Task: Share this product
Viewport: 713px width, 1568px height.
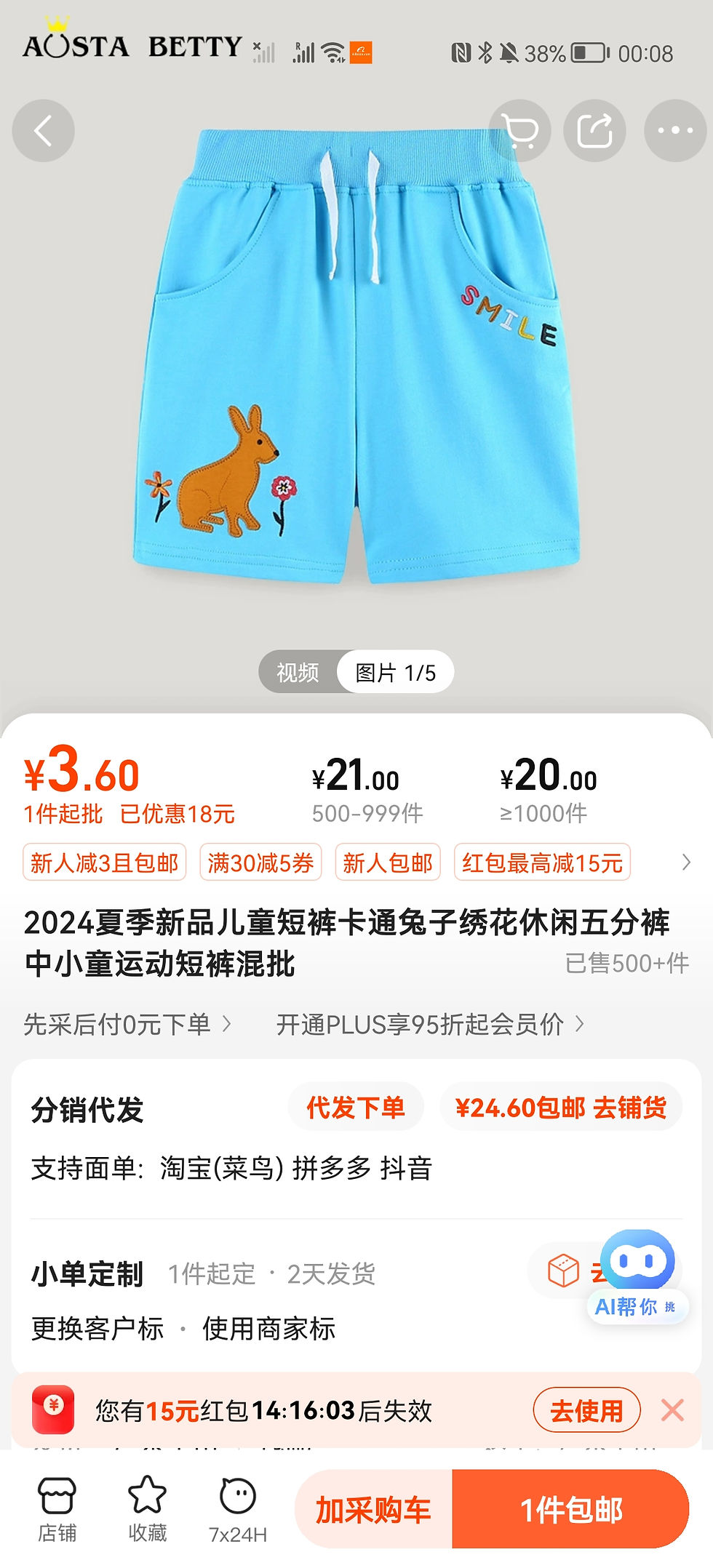Action: pos(594,131)
